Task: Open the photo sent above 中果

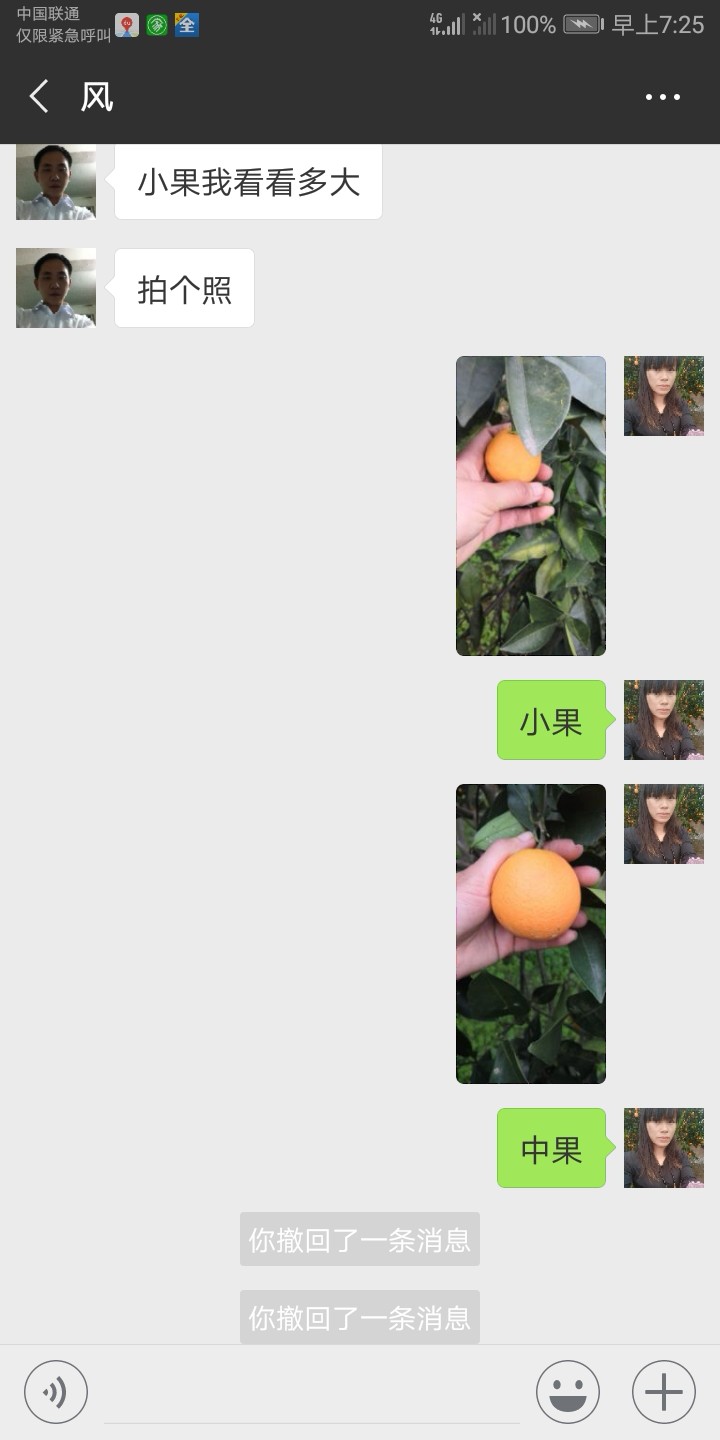Action: [x=531, y=934]
